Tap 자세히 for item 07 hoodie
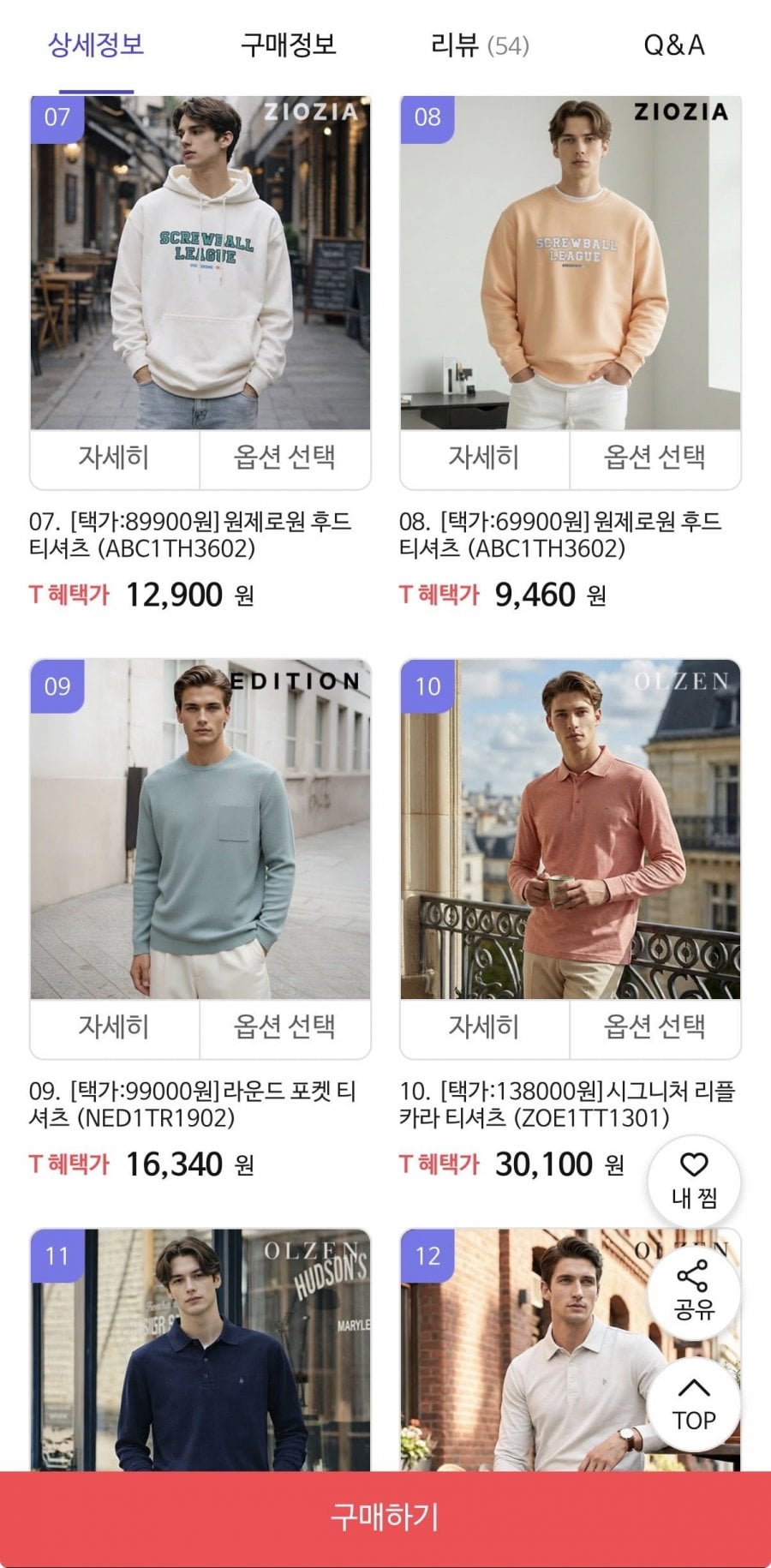 [x=114, y=458]
